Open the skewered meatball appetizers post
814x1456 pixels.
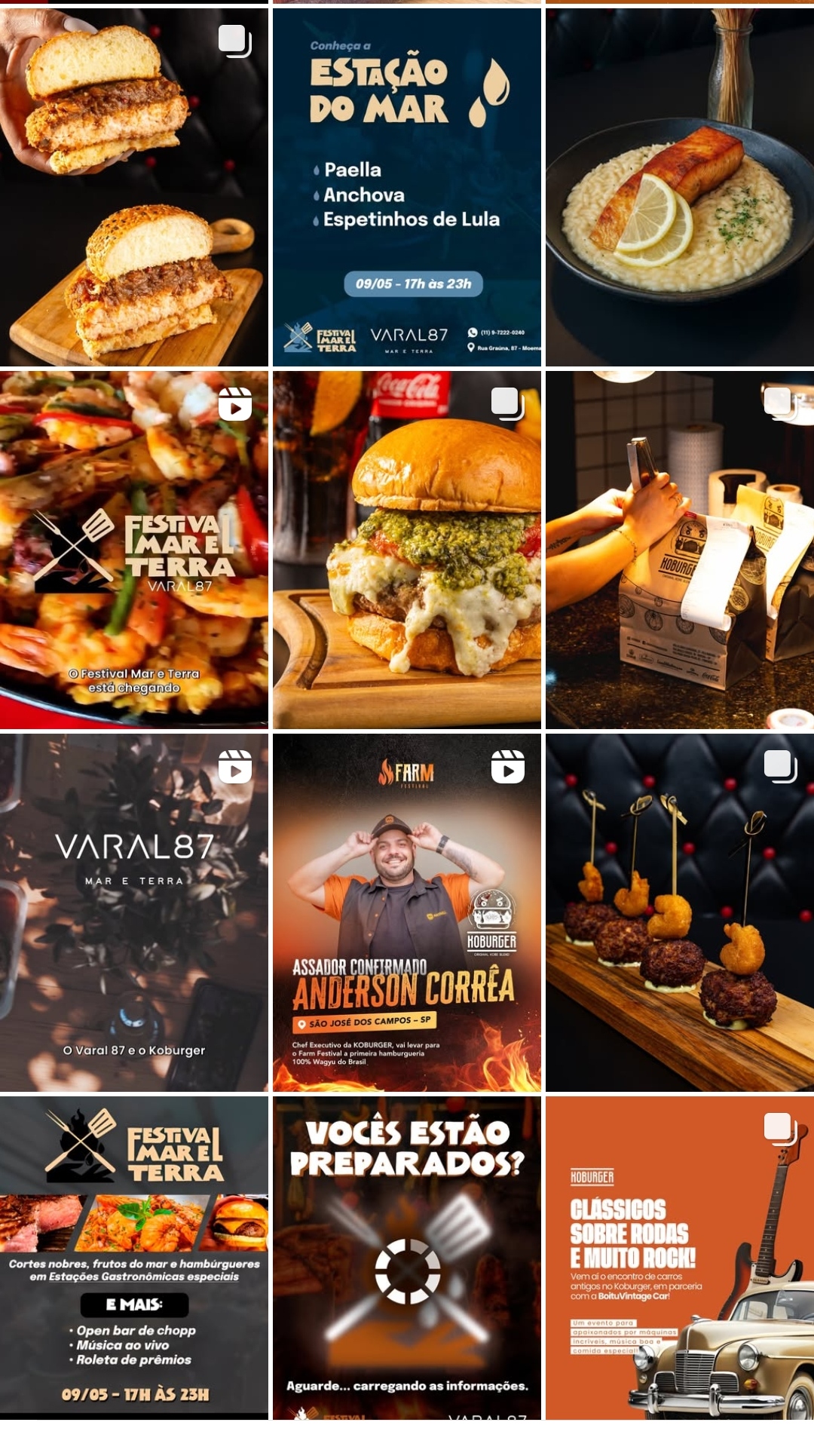click(x=680, y=912)
